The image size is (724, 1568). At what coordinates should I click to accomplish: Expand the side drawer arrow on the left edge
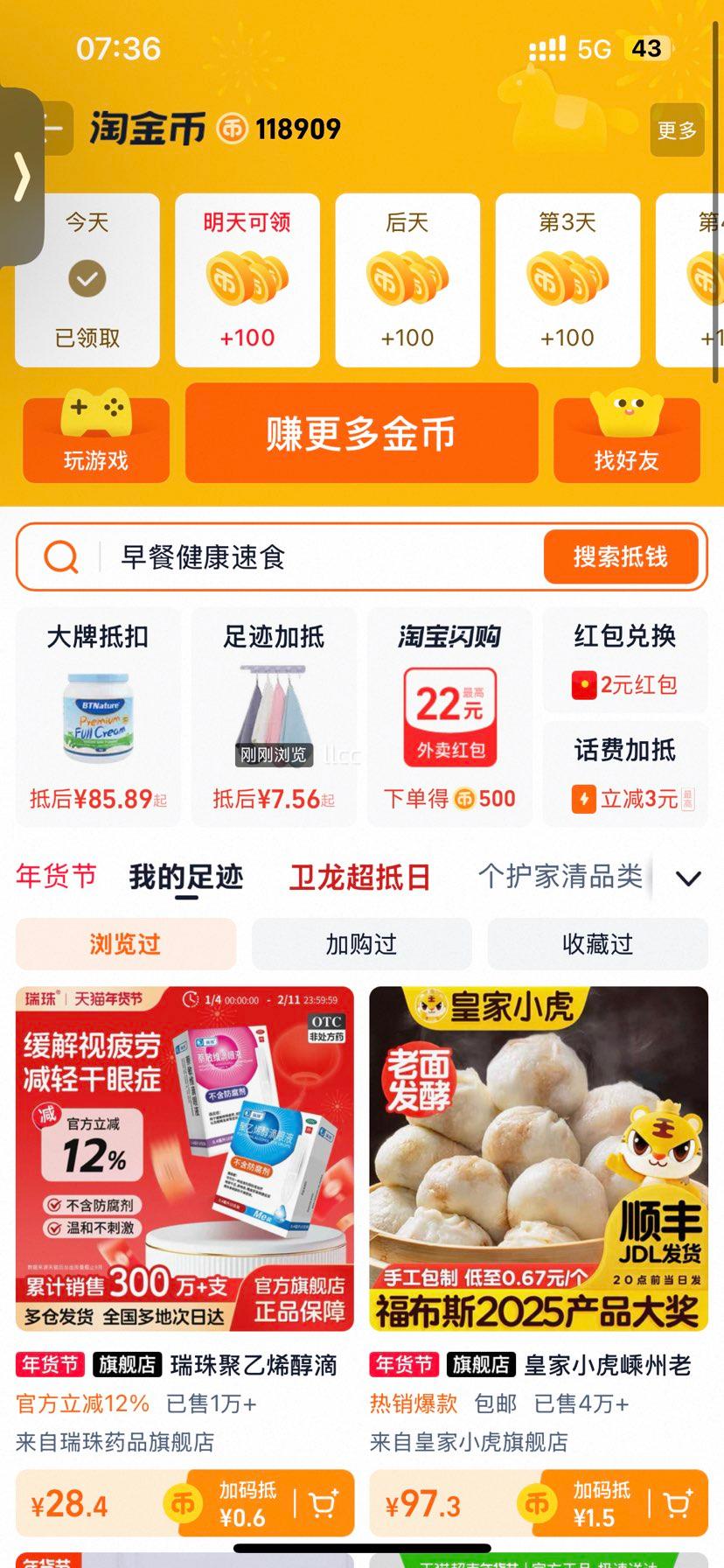pos(23,175)
